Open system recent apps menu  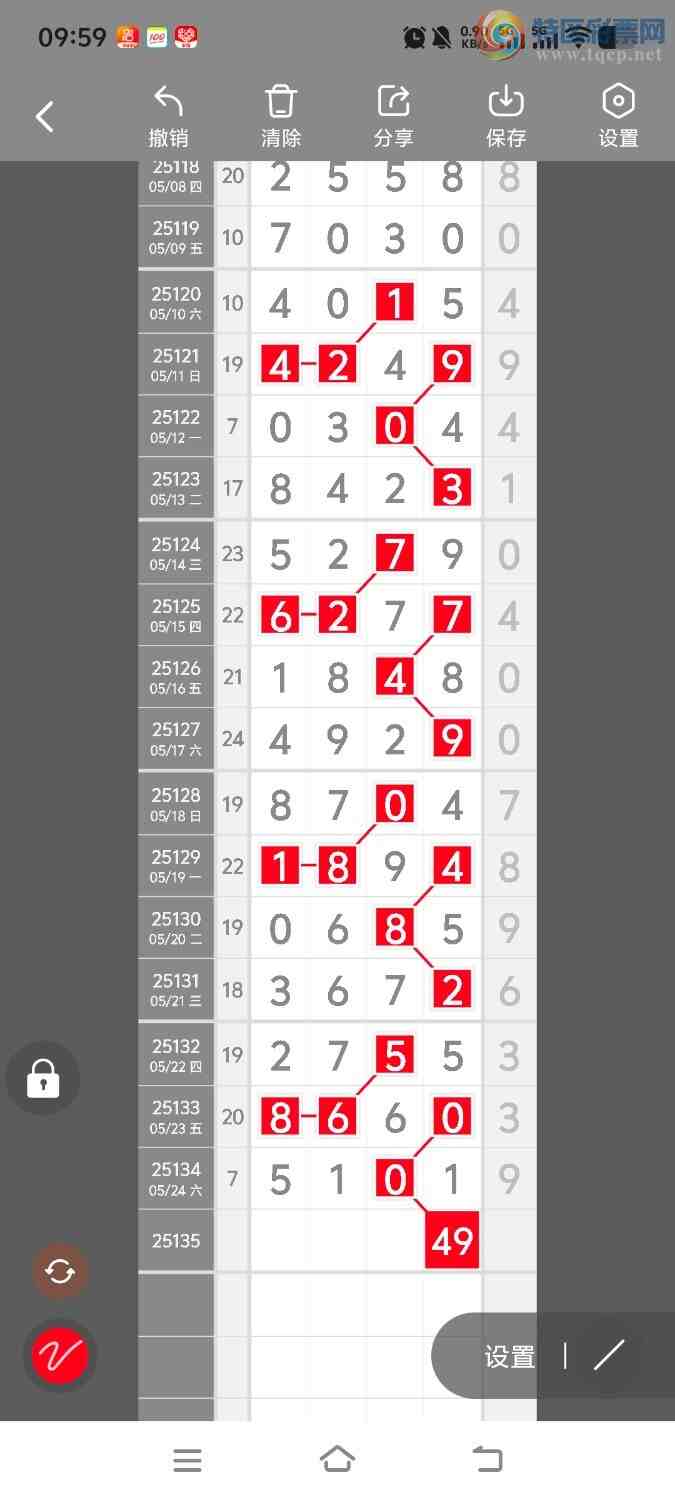click(x=187, y=1460)
